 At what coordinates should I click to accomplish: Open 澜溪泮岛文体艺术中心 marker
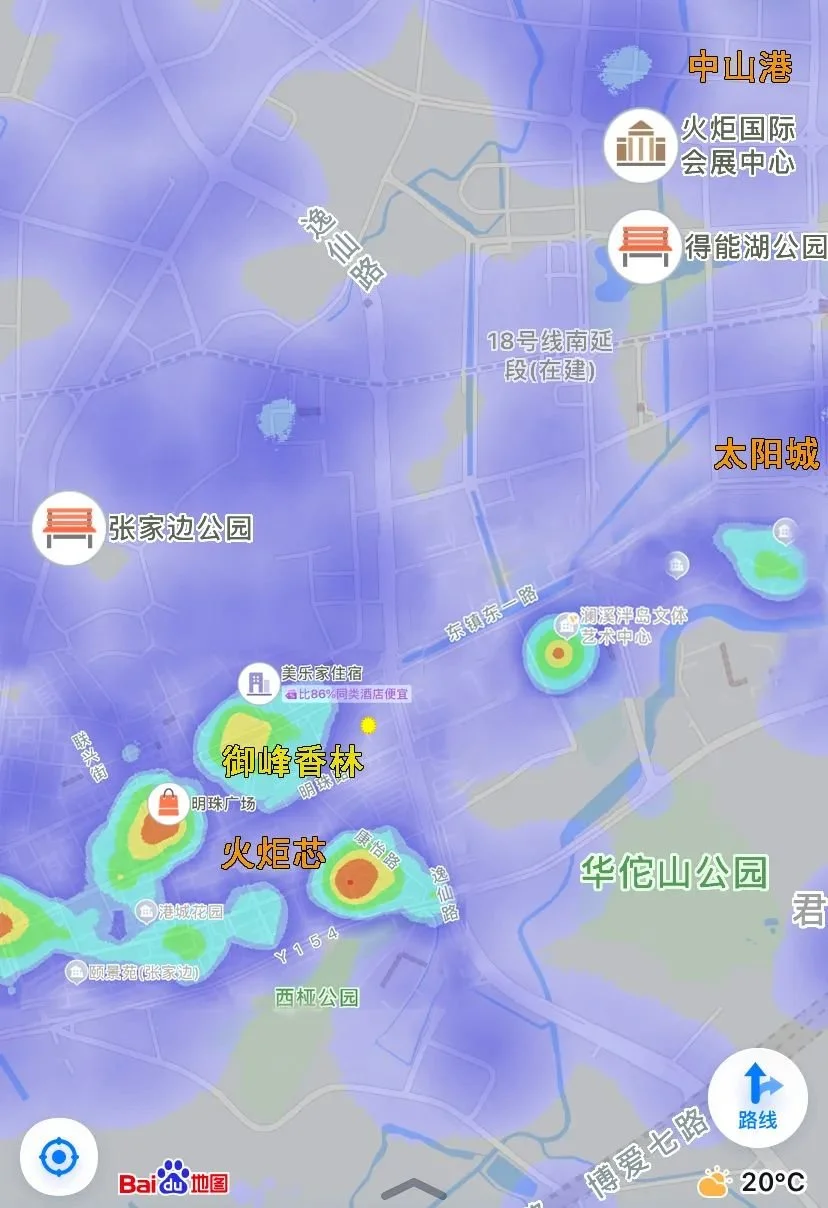click(567, 626)
